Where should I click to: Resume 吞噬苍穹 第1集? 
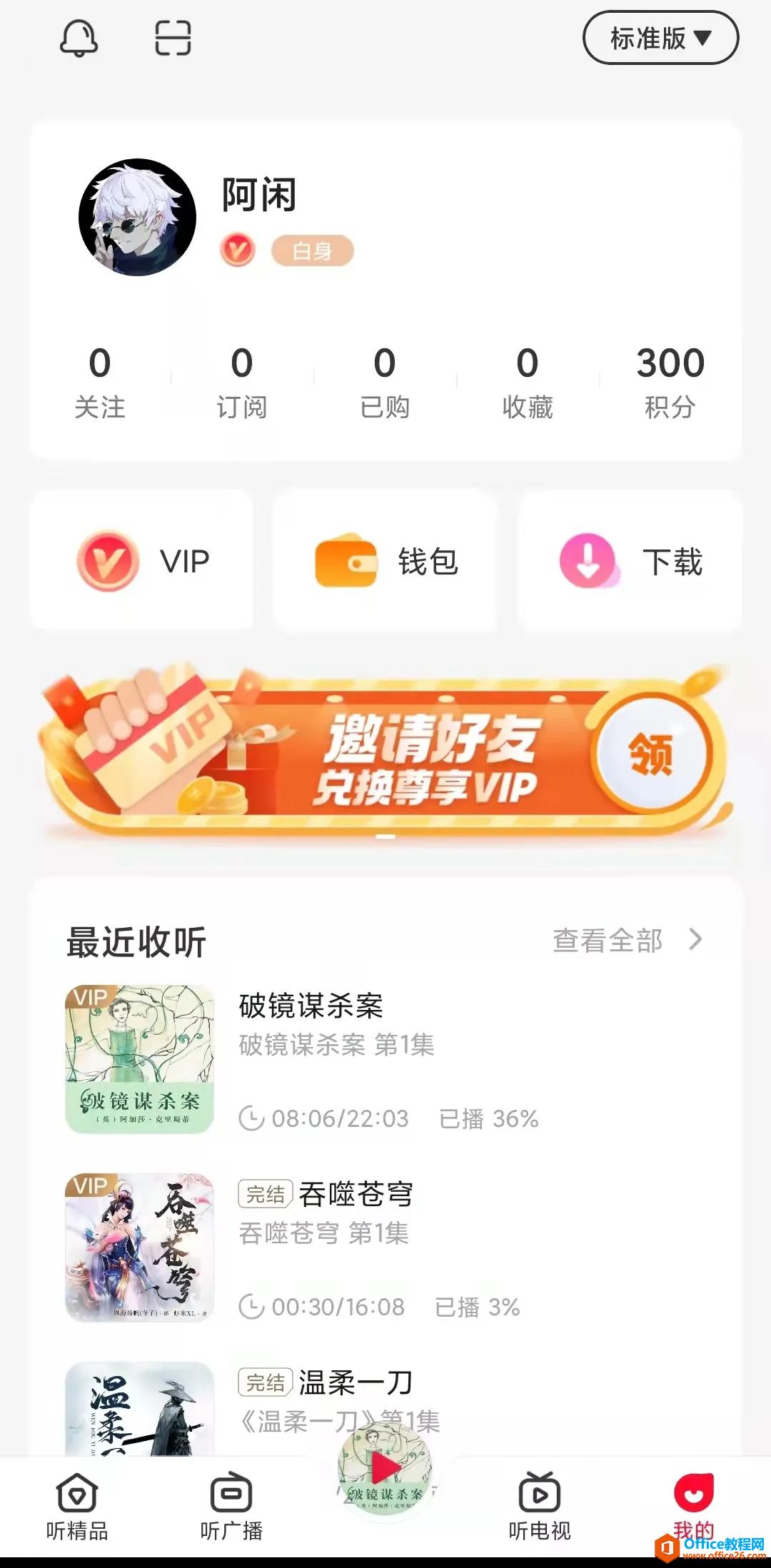385,1248
